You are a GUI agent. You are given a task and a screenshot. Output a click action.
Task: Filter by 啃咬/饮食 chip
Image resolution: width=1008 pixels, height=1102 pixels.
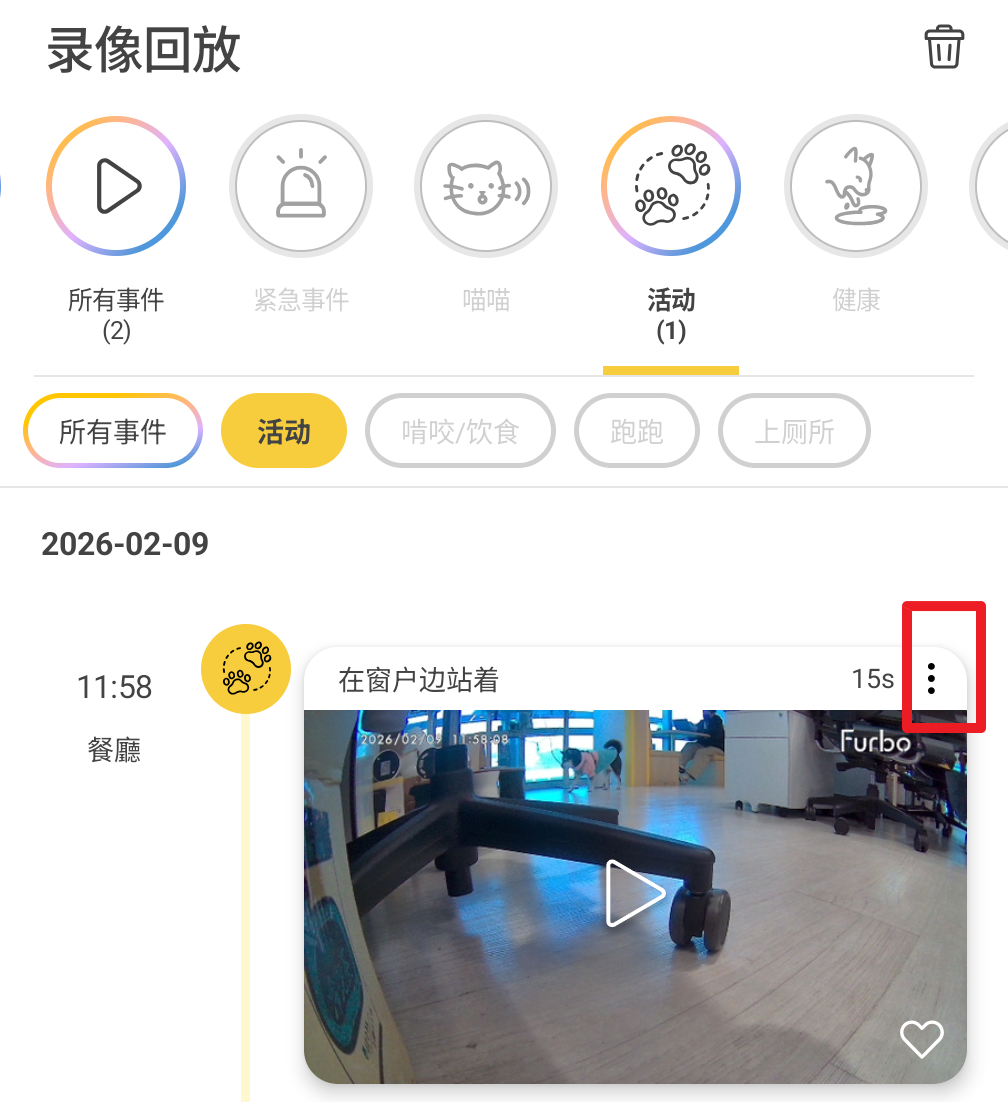(x=460, y=431)
